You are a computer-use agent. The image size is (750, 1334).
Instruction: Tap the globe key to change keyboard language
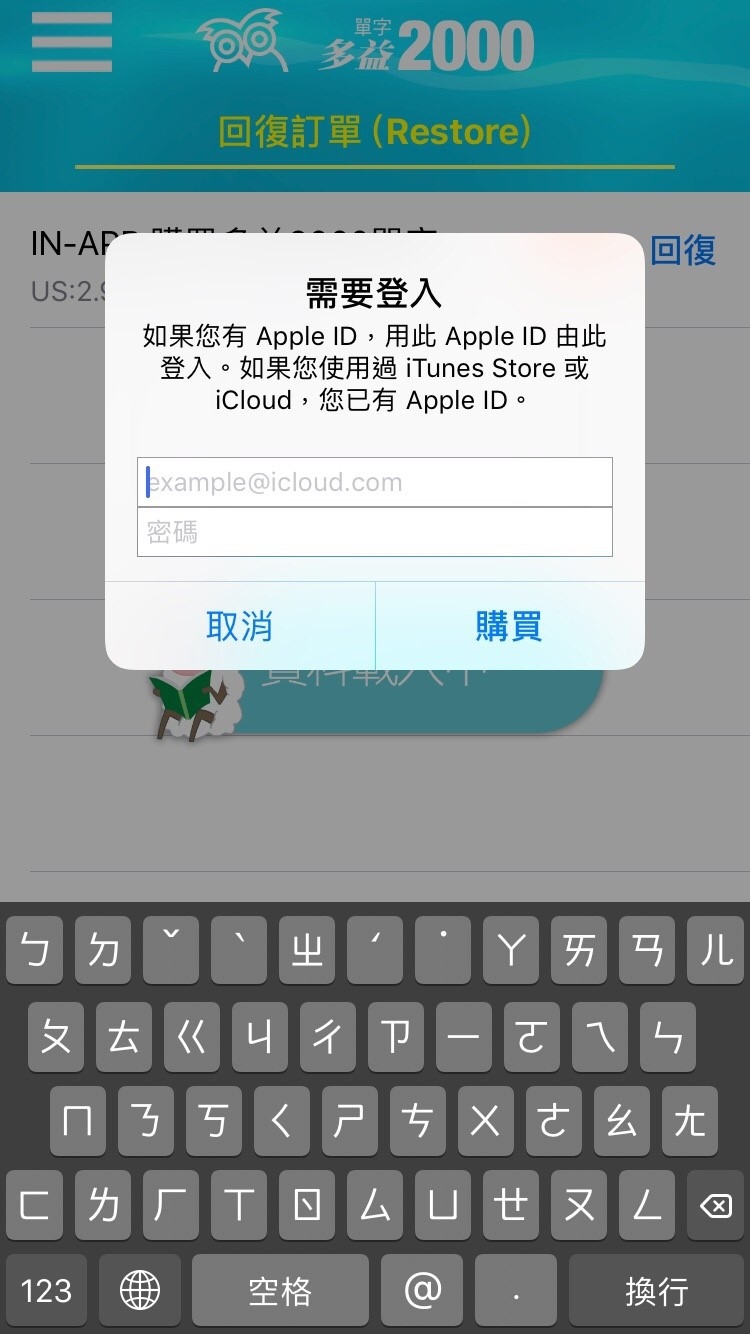[x=140, y=1291]
